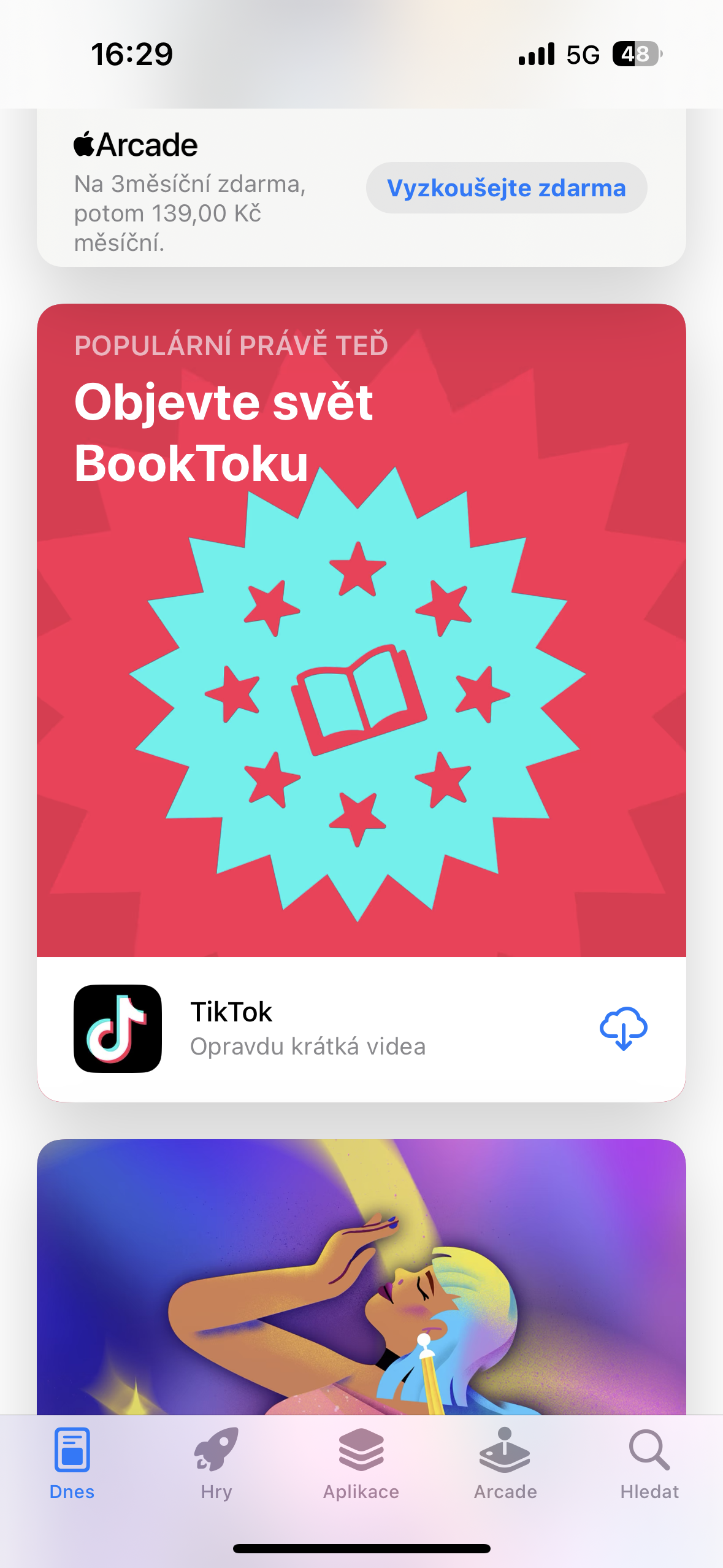Switch to the Dnes tab
Screen dimensions: 723x1568
pyautogui.click(x=72, y=1463)
